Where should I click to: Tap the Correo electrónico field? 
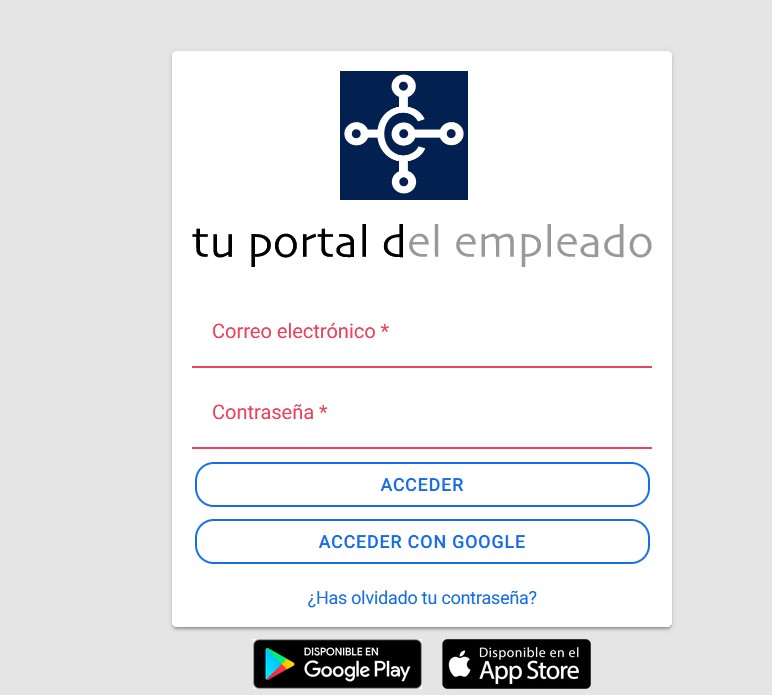[x=421, y=338]
